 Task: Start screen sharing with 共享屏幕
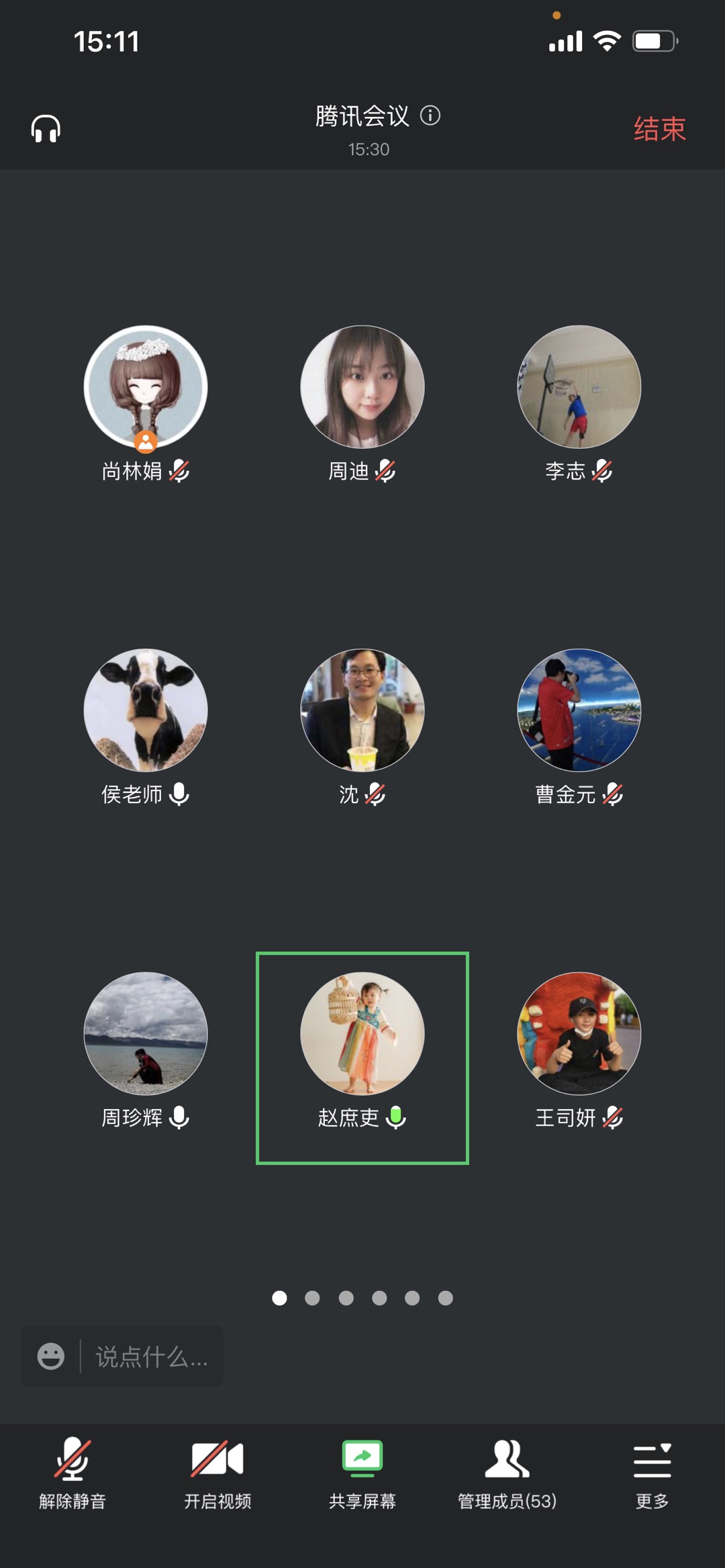pyautogui.click(x=362, y=1472)
